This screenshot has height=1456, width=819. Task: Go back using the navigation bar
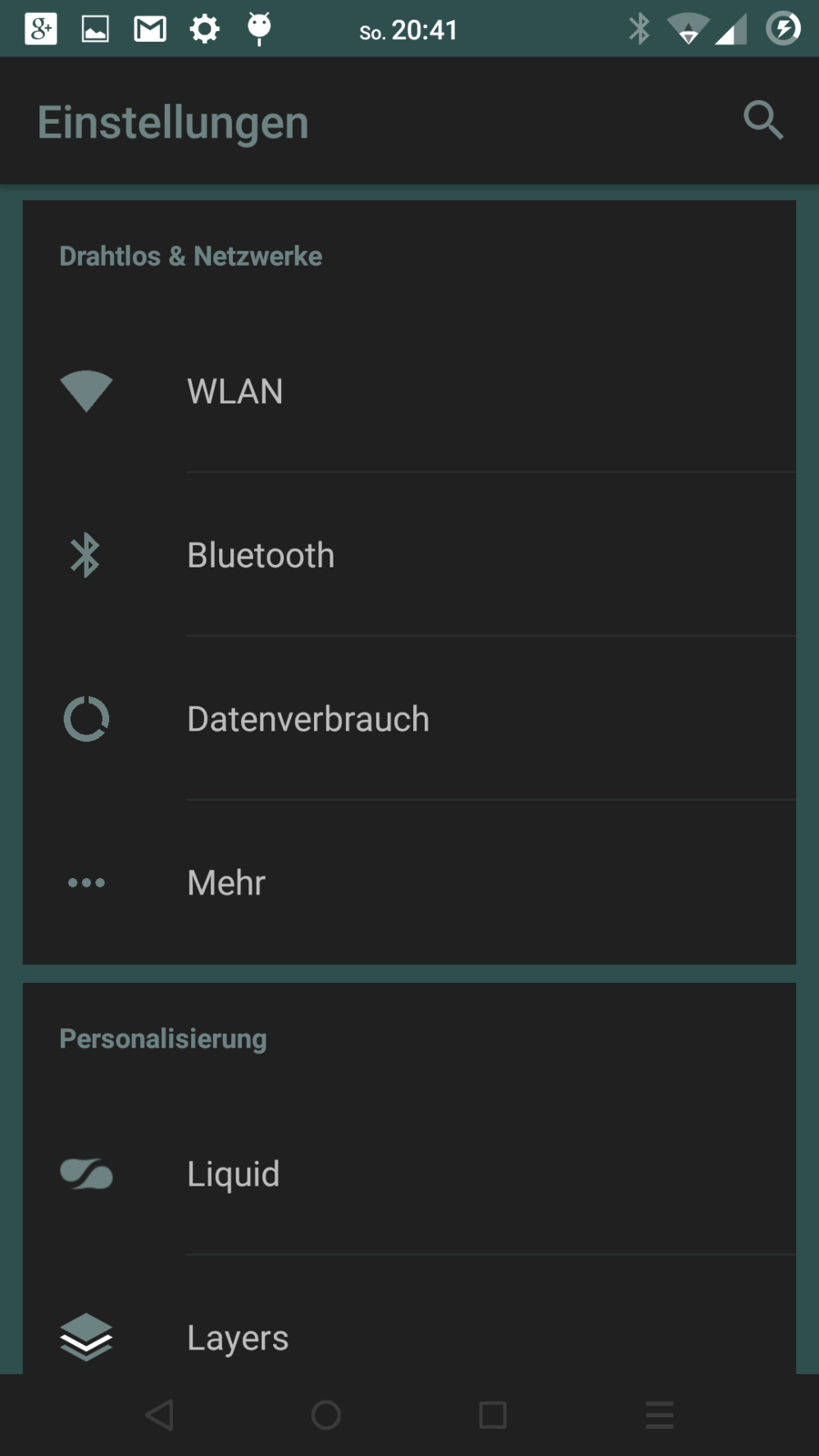tap(159, 1415)
